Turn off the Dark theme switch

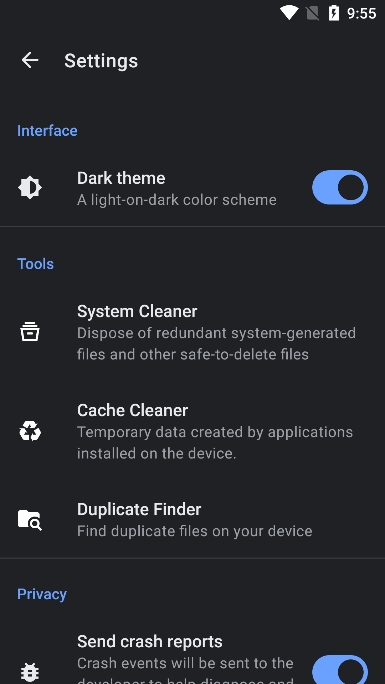(340, 188)
